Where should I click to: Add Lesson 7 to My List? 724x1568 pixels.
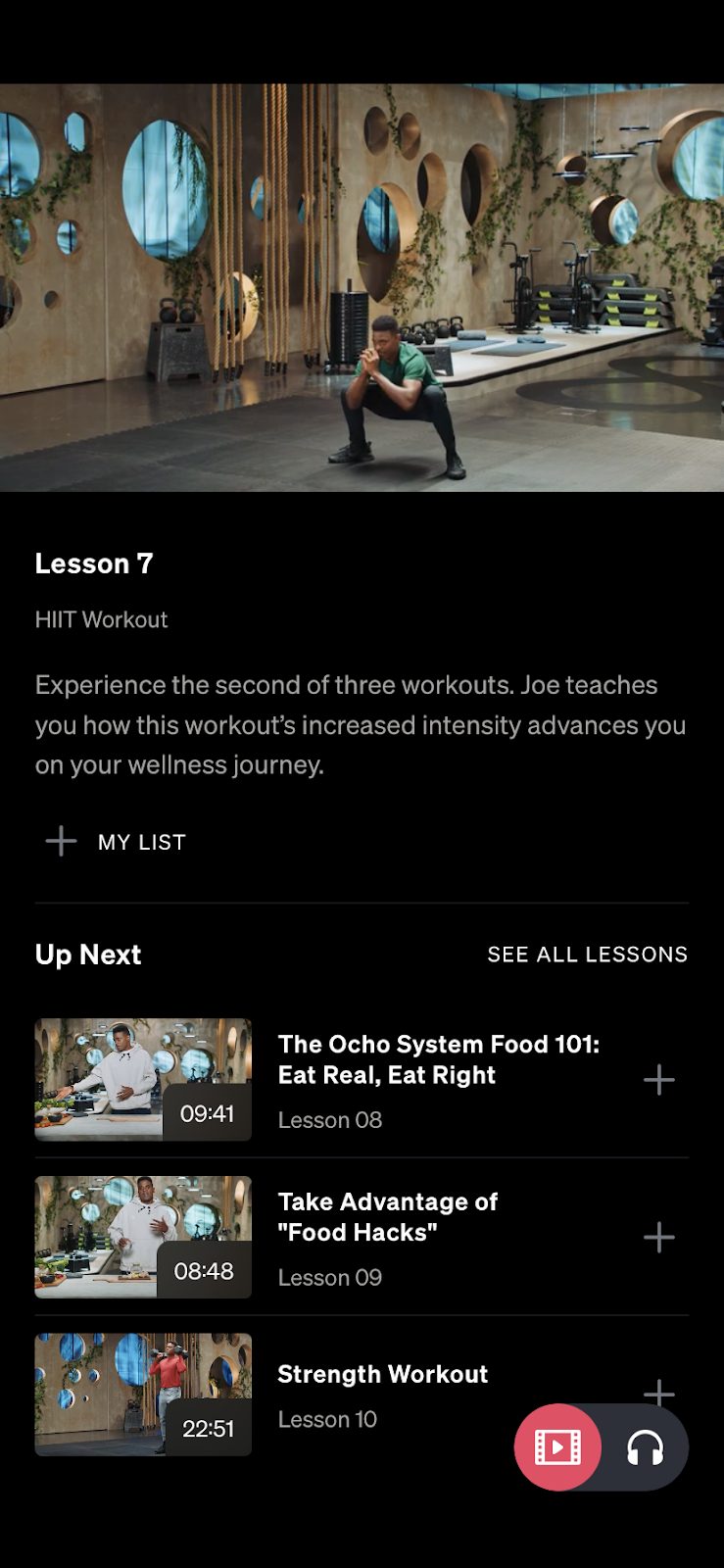pos(116,842)
